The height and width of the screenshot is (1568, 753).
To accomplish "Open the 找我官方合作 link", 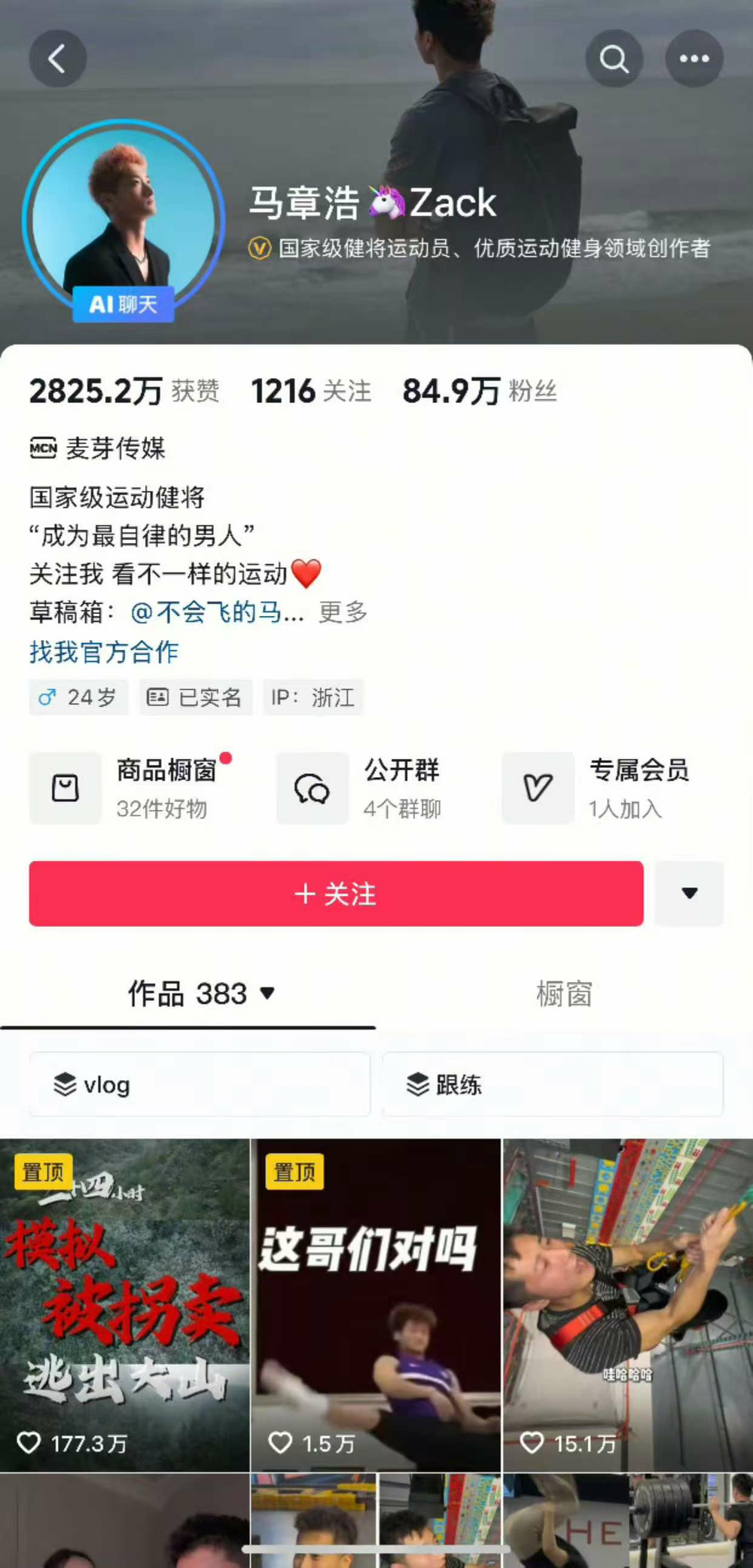I will click(104, 651).
